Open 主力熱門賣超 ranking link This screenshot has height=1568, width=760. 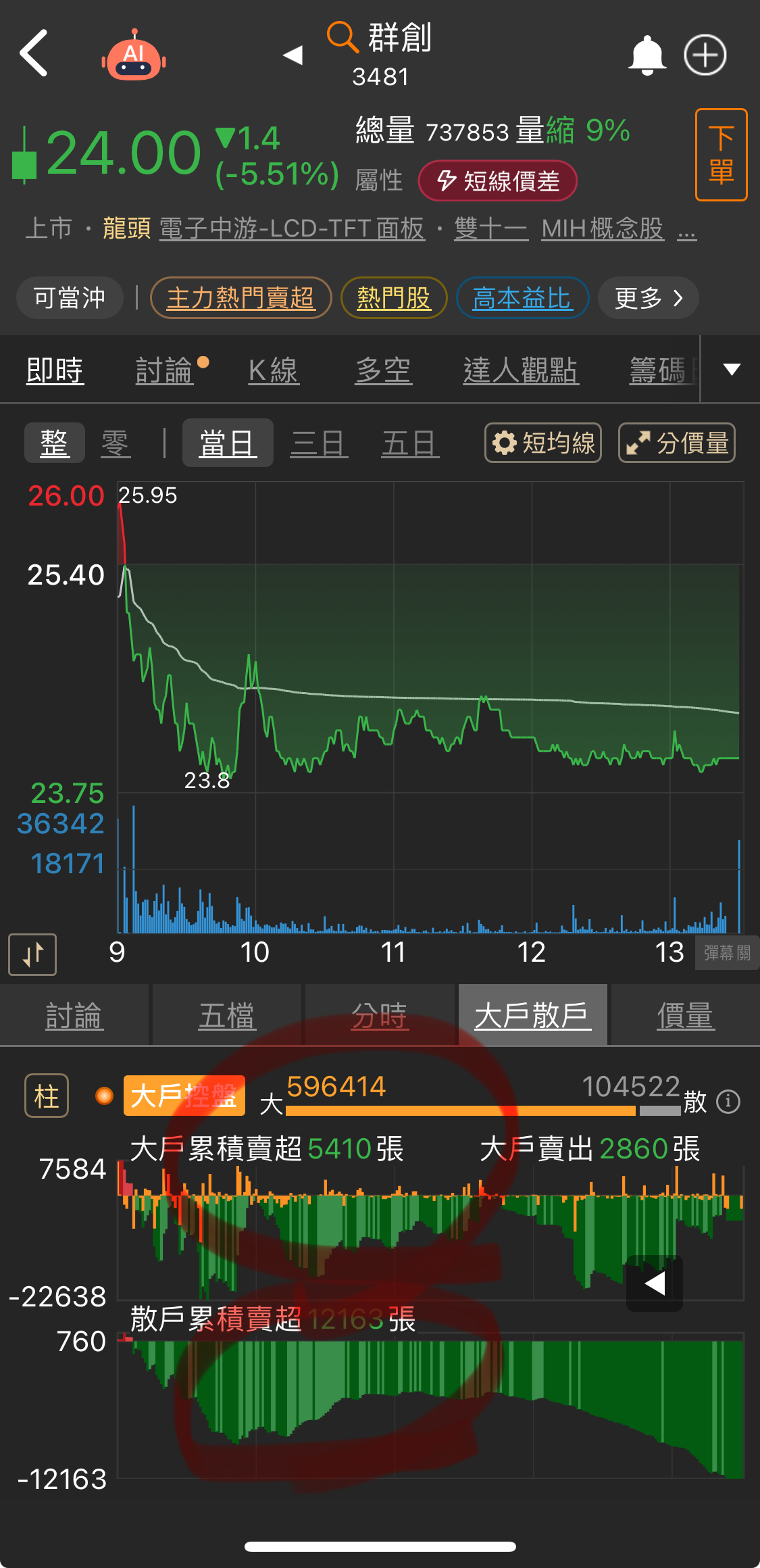coord(241,297)
